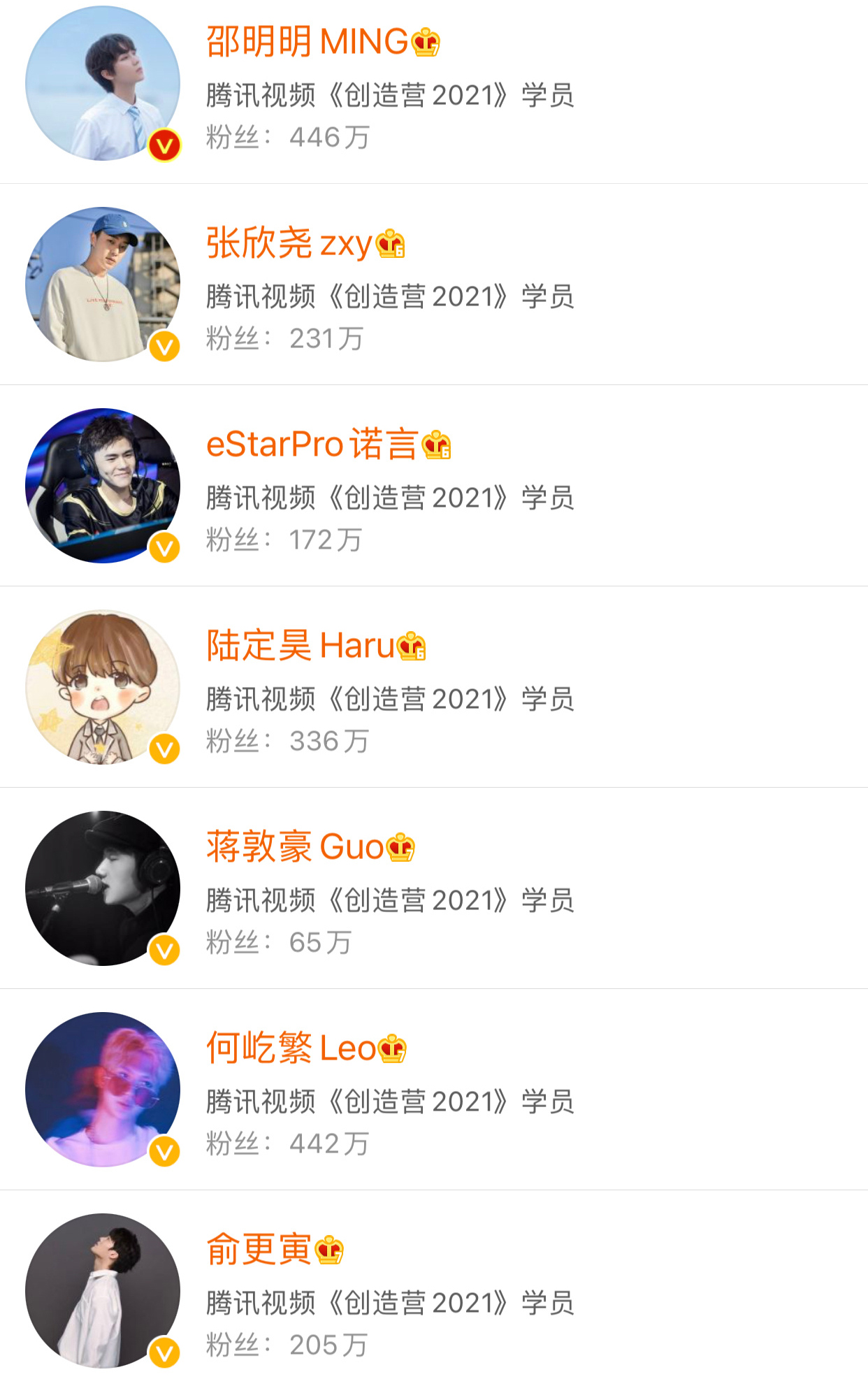Click the V verification badge on 张欣尧's avatar

tap(165, 345)
